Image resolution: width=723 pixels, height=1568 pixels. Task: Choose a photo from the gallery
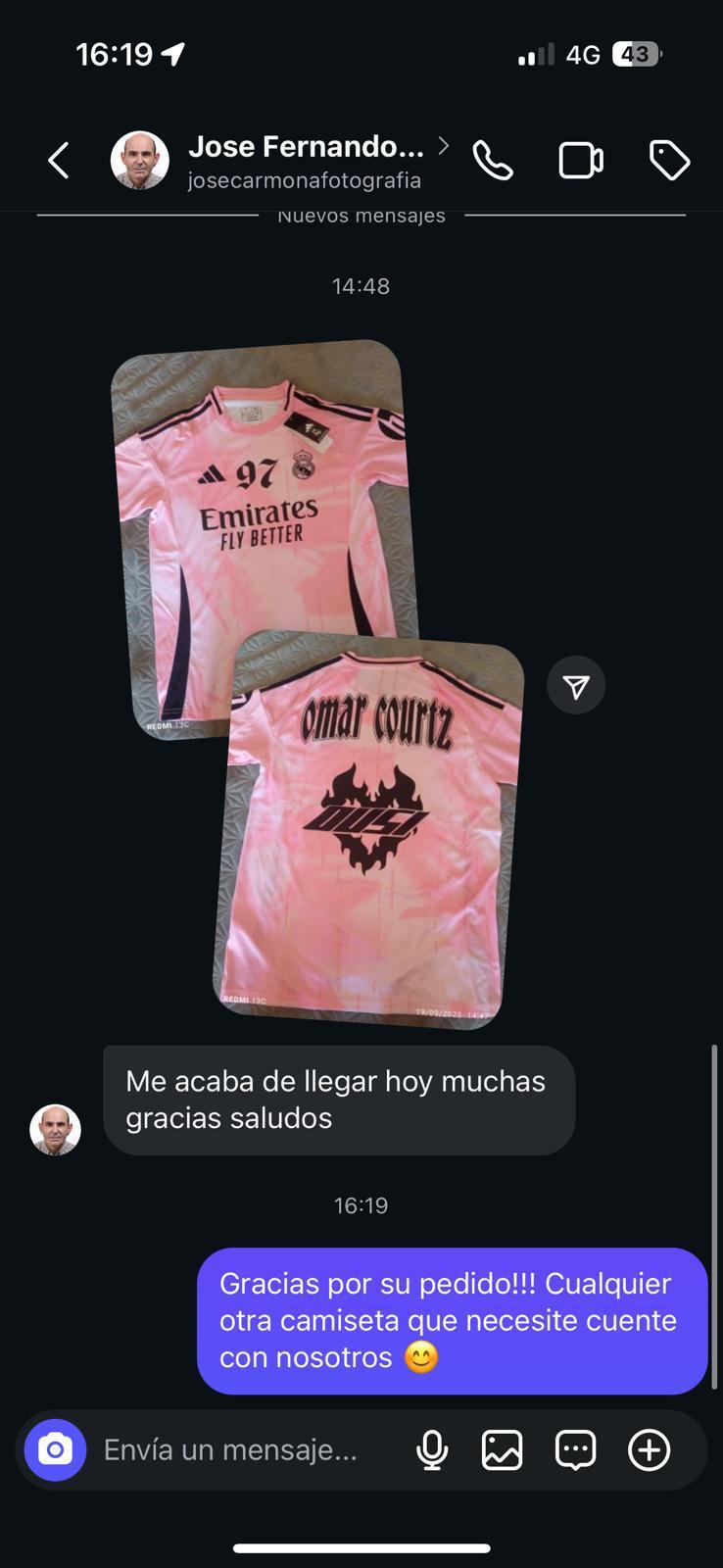502,1449
